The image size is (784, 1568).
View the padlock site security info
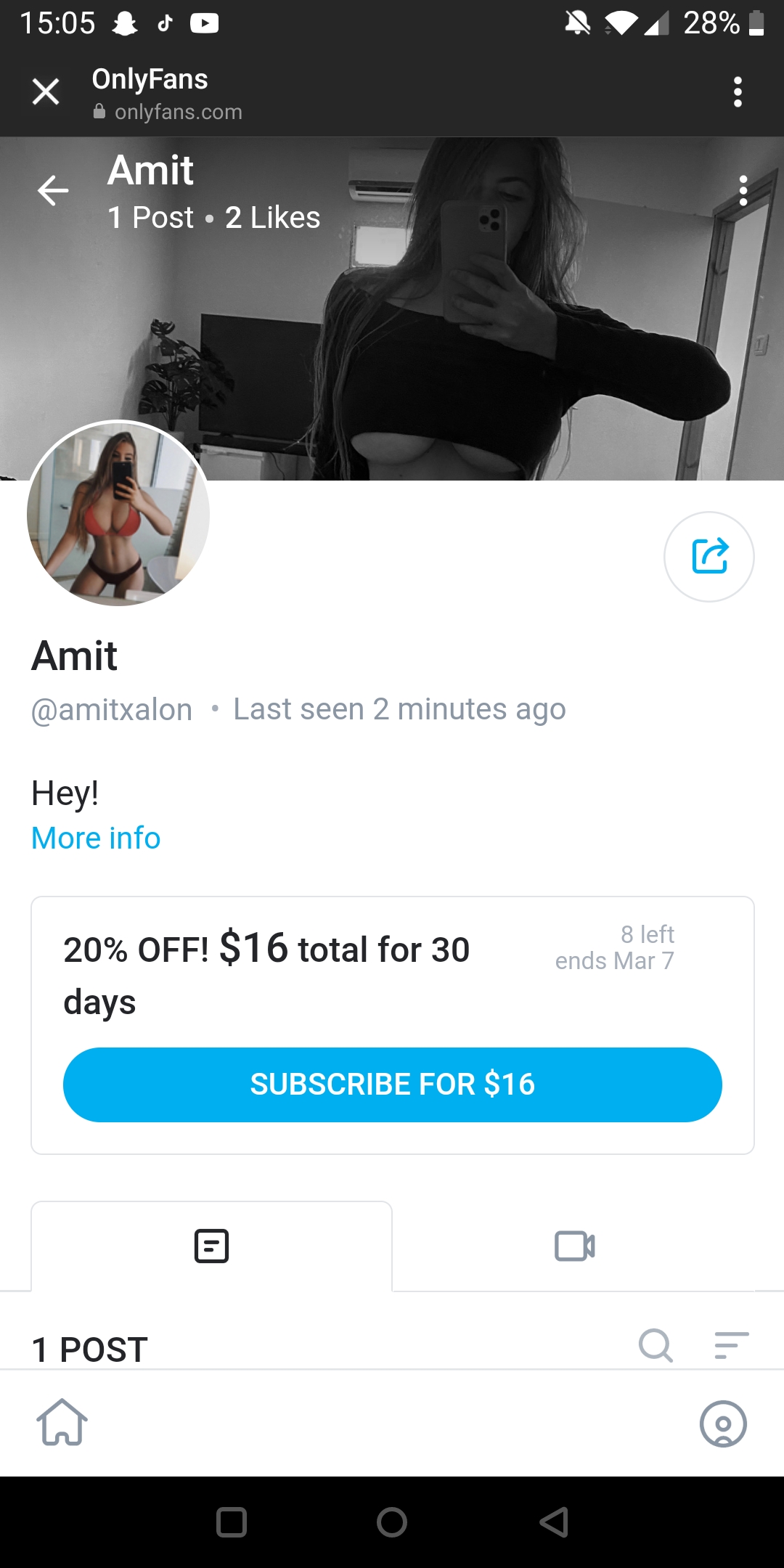[x=98, y=111]
